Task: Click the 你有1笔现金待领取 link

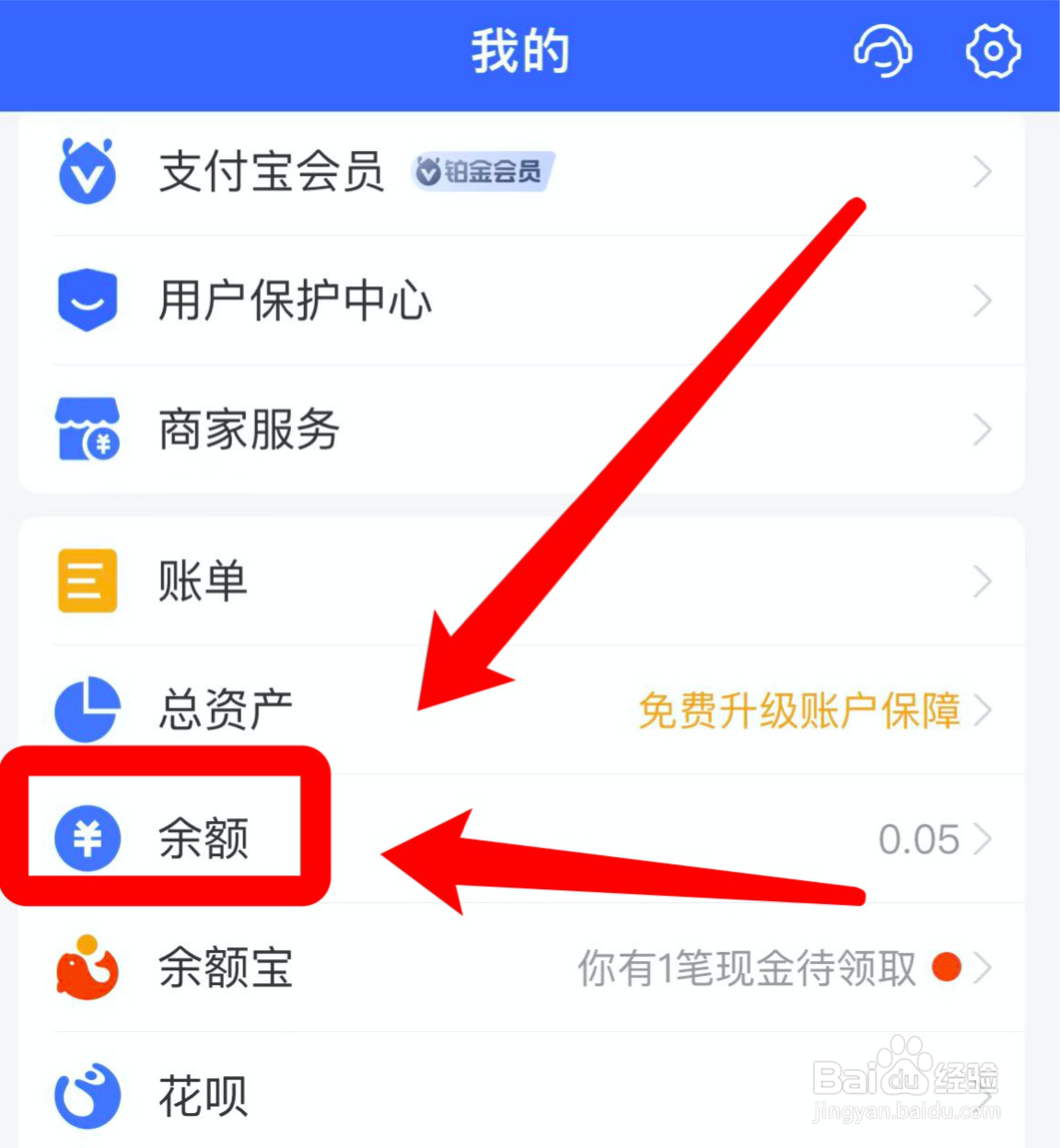Action: [x=744, y=968]
